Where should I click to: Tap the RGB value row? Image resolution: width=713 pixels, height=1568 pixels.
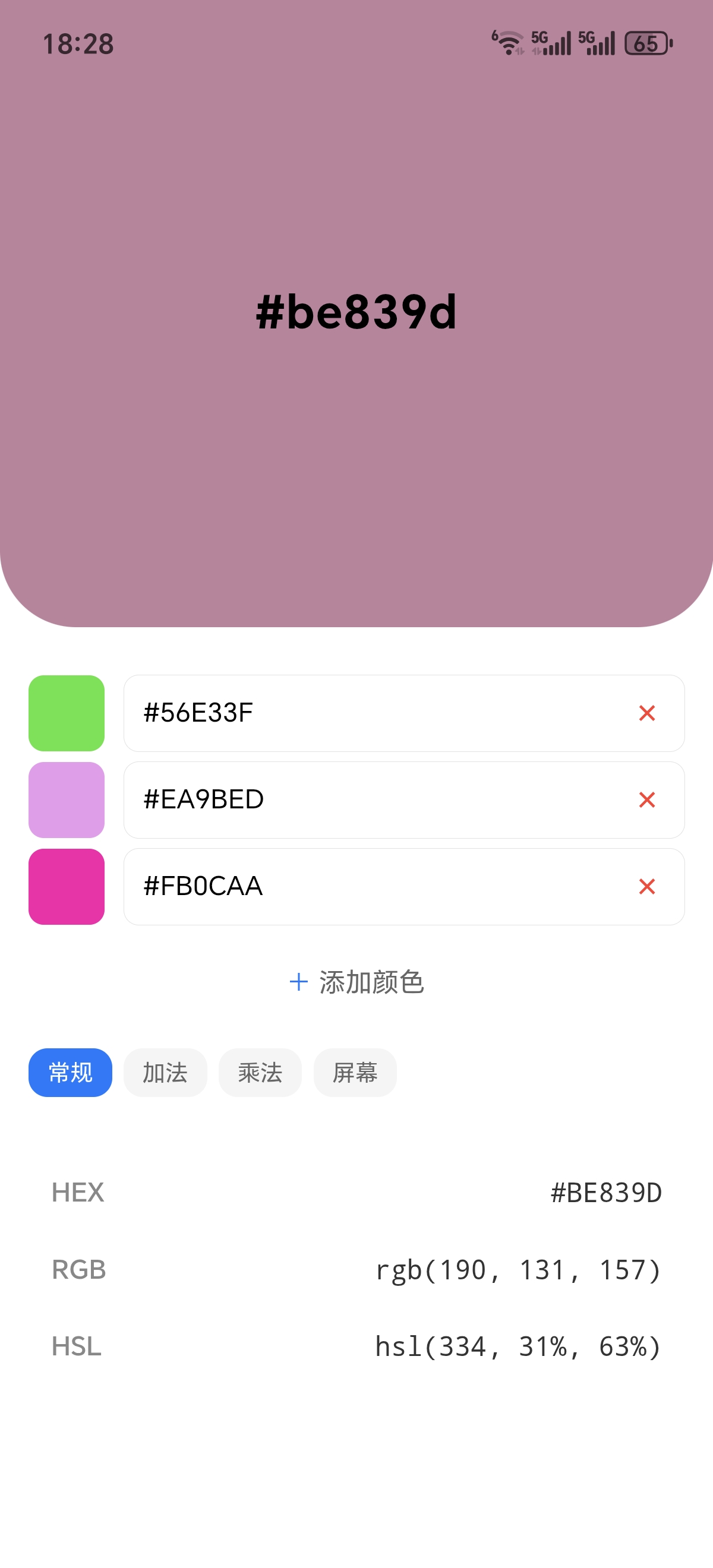click(356, 1270)
